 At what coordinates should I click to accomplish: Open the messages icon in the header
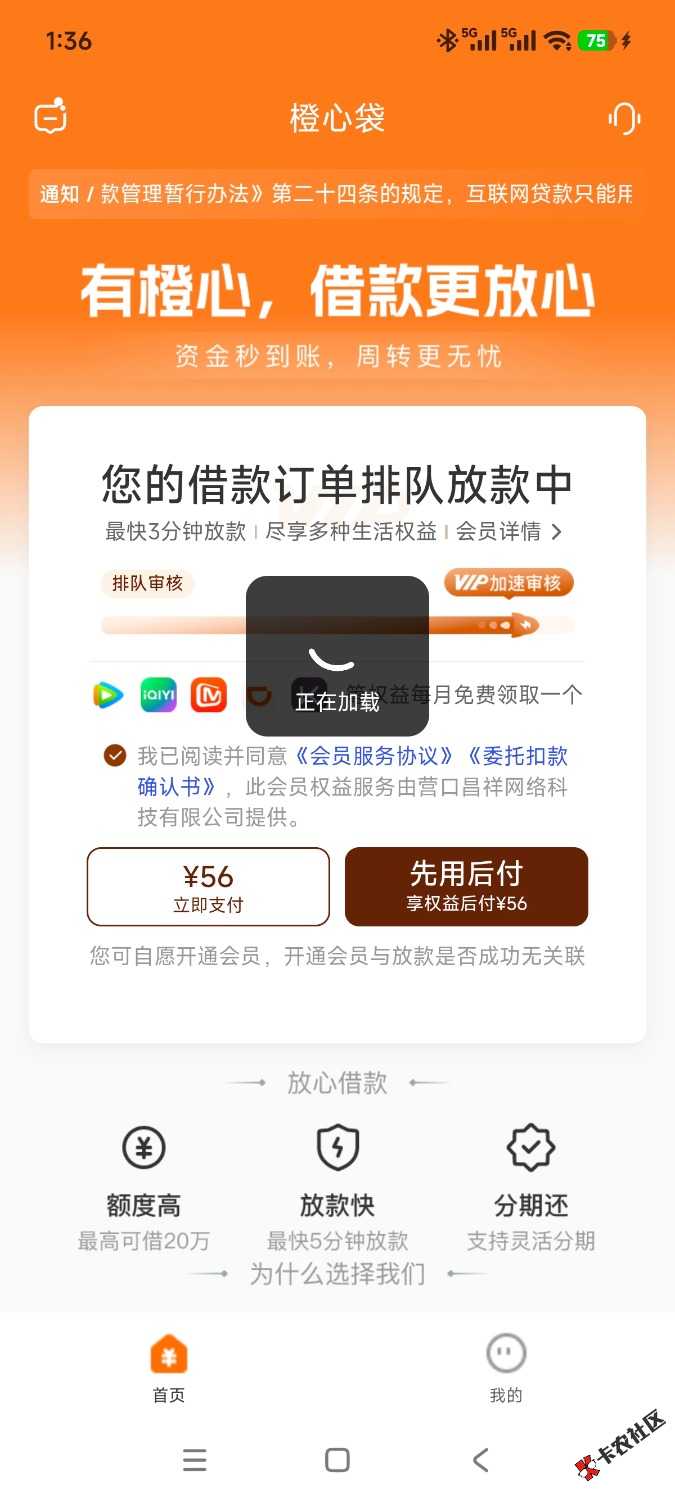click(x=51, y=117)
